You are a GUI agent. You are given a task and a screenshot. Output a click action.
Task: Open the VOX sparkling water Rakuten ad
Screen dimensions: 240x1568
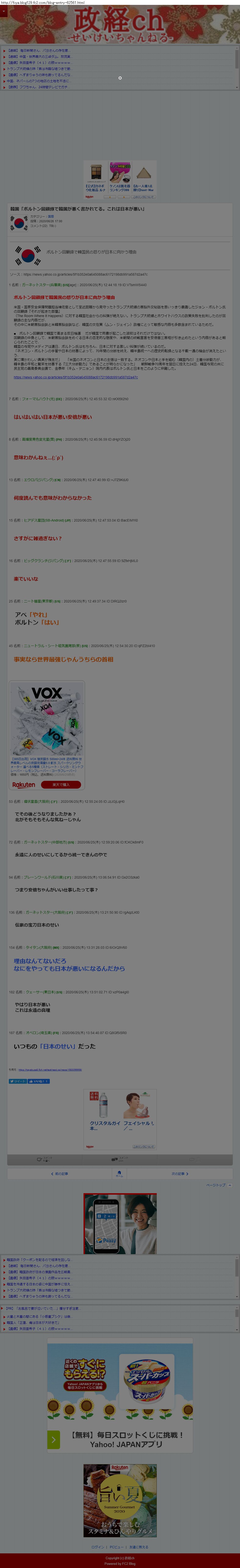[x=47, y=735]
